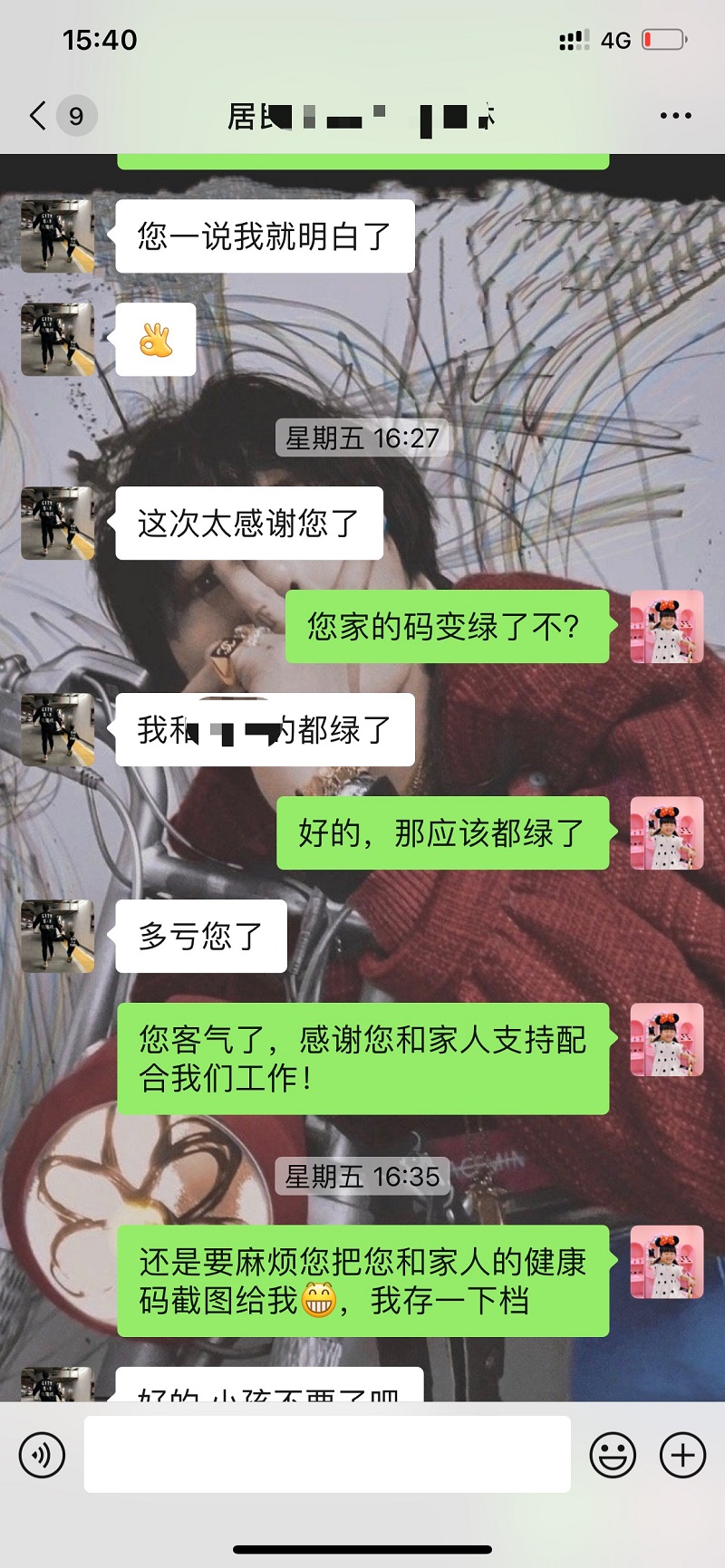725x1568 pixels.
Task: Switch to voice message input
Action: point(42,1456)
